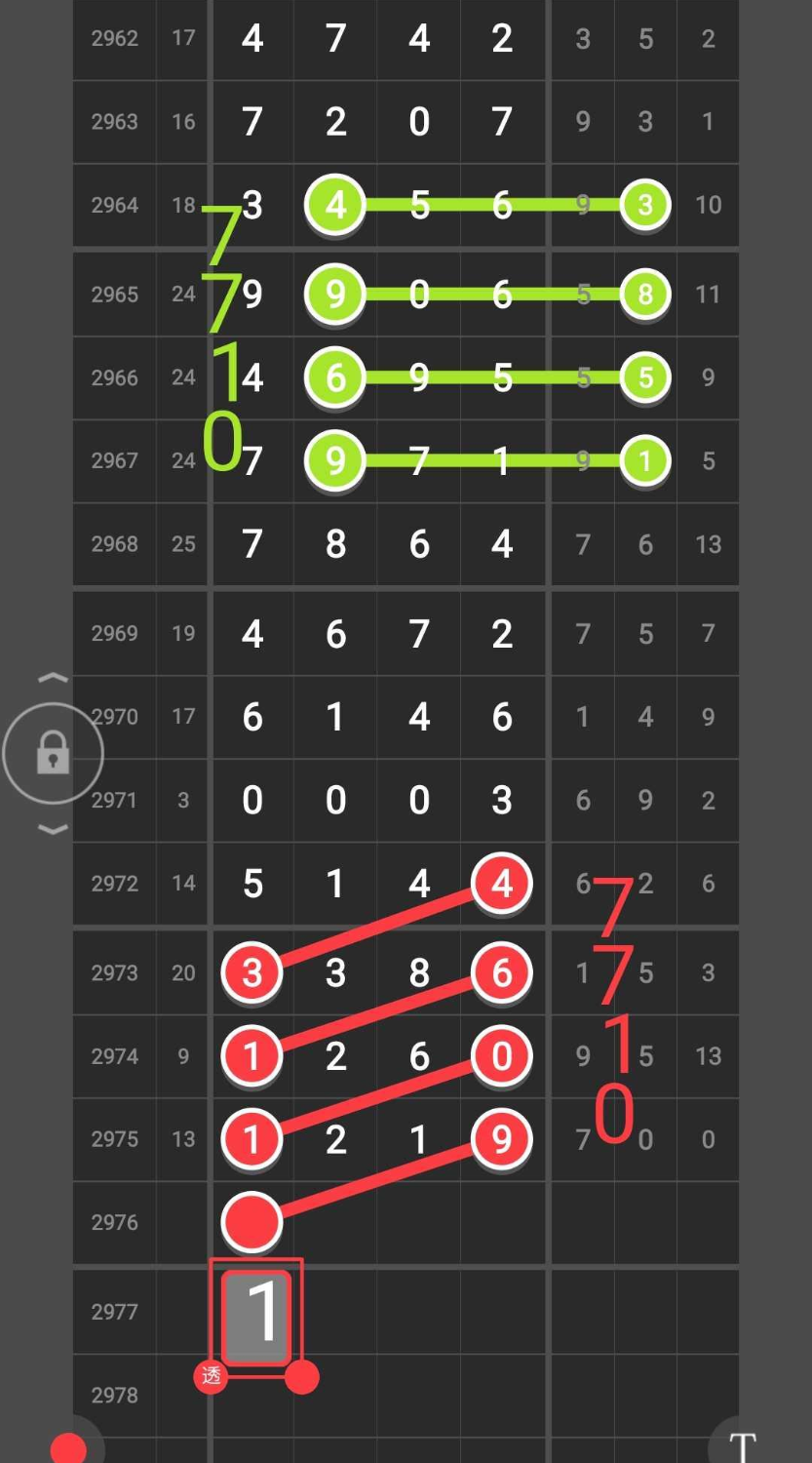Open the T text tool button
Viewport: 812px width, 1463px height.
coord(743,1446)
